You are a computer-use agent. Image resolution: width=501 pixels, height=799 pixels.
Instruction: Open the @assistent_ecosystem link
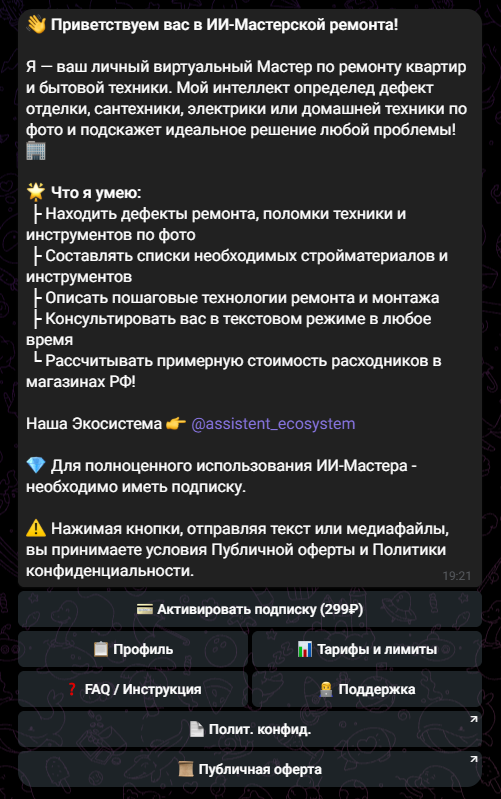pyautogui.click(x=273, y=424)
